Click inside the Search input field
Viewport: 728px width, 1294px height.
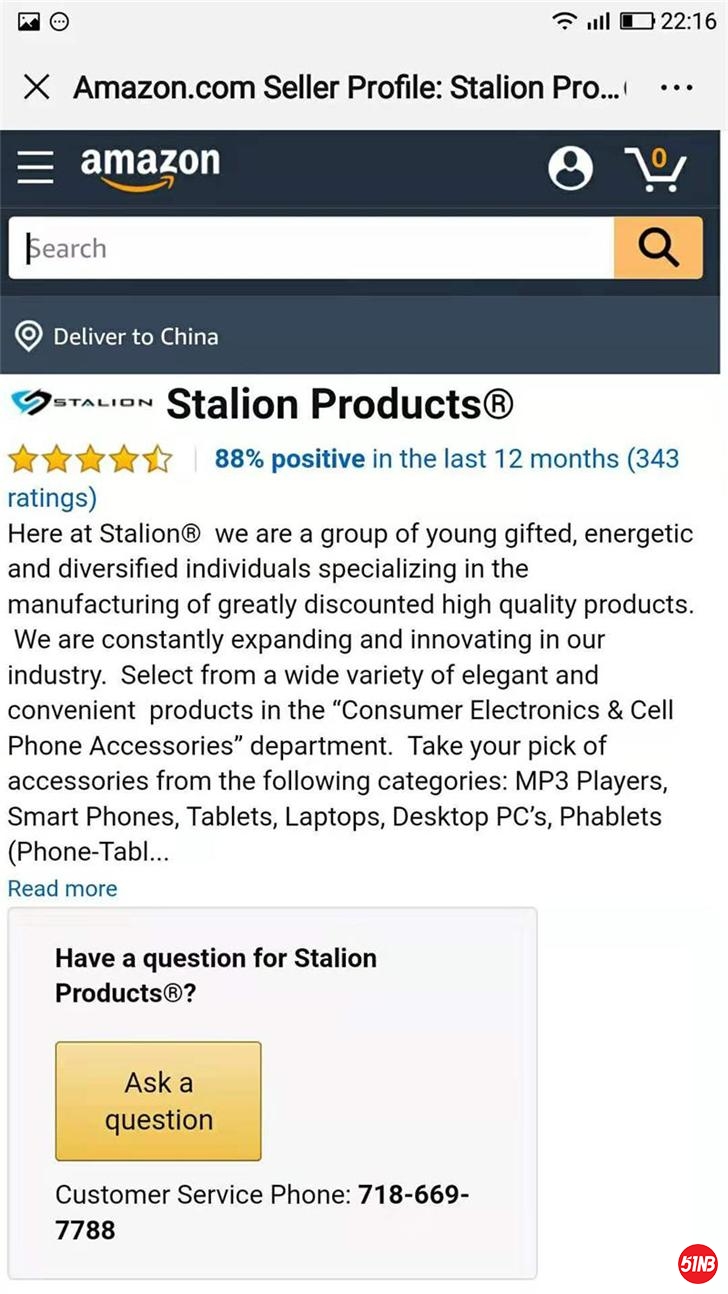[x=300, y=248]
